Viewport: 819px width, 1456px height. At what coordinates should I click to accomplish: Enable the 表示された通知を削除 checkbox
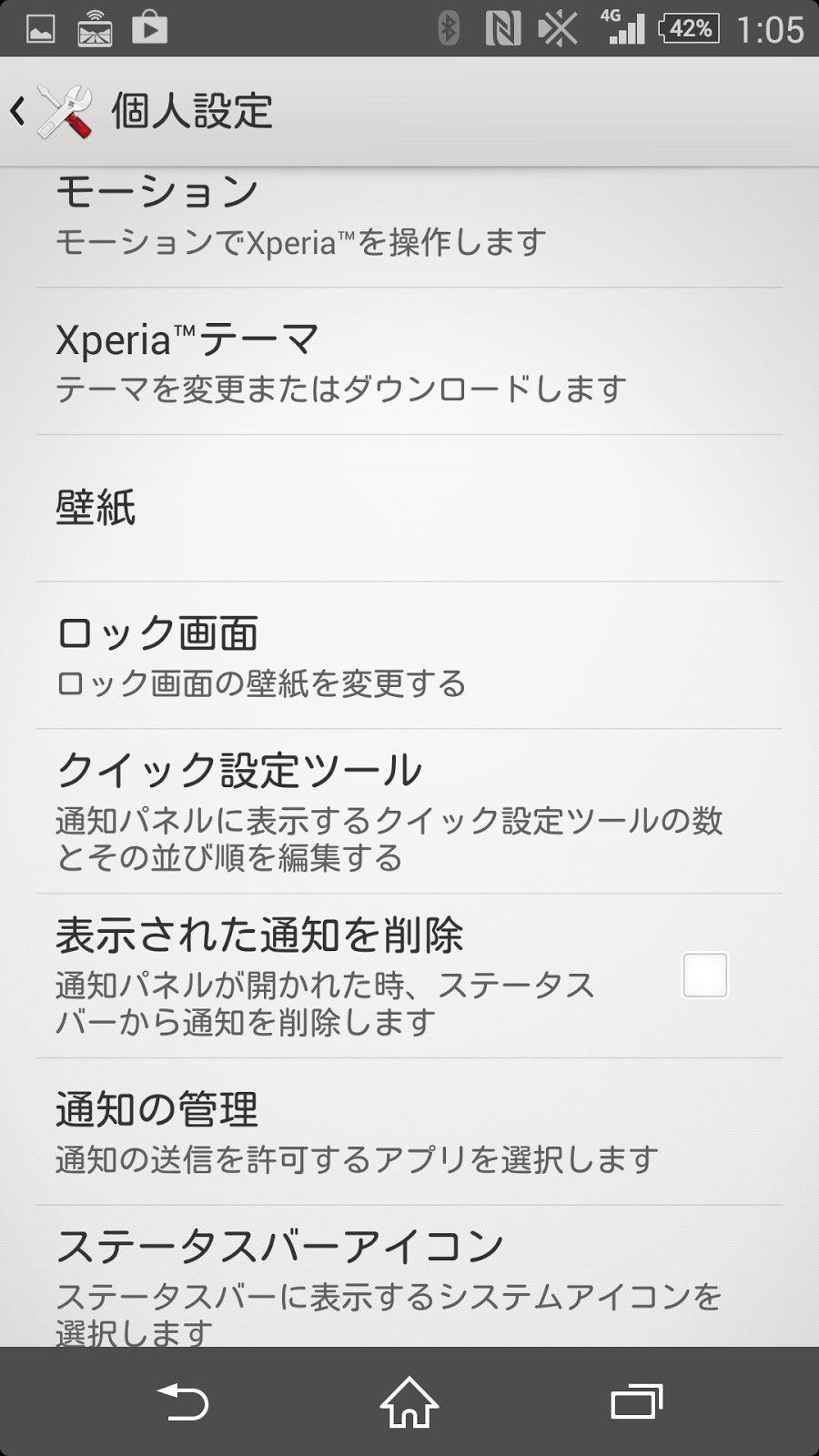705,975
